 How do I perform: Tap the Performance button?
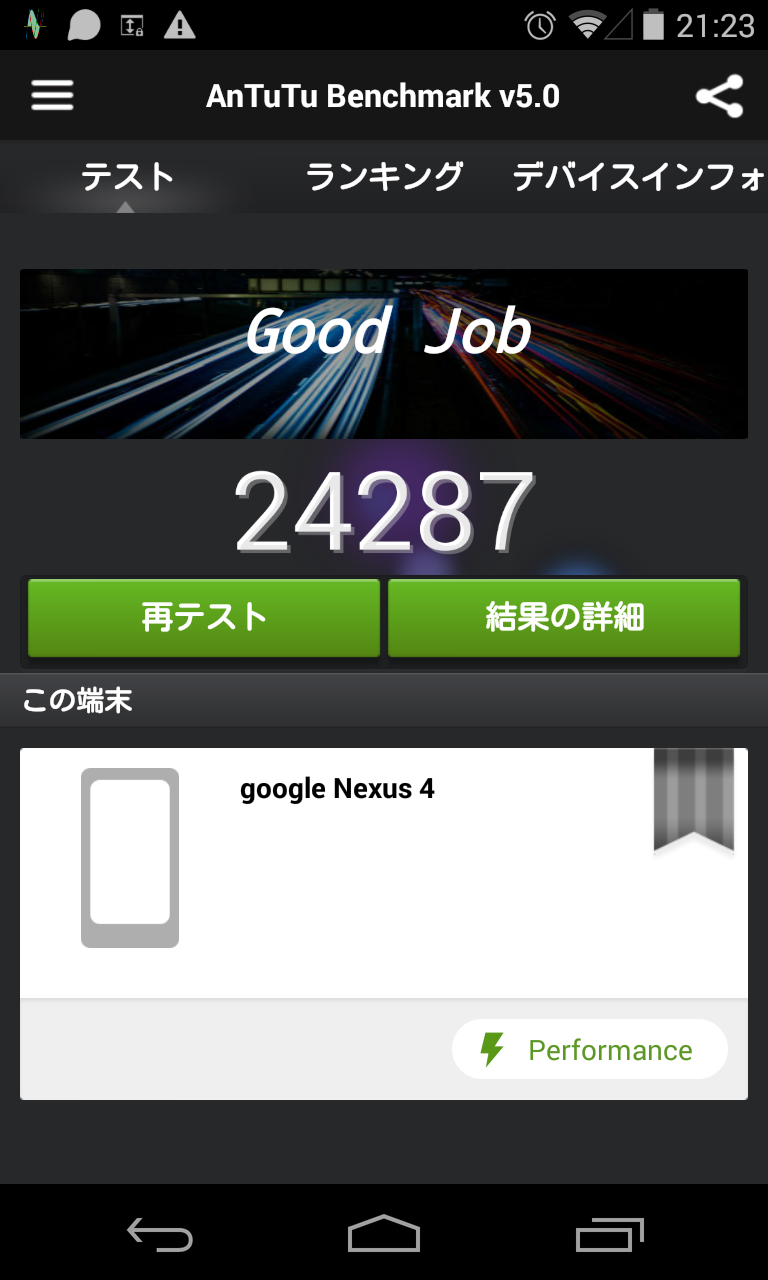589,1049
